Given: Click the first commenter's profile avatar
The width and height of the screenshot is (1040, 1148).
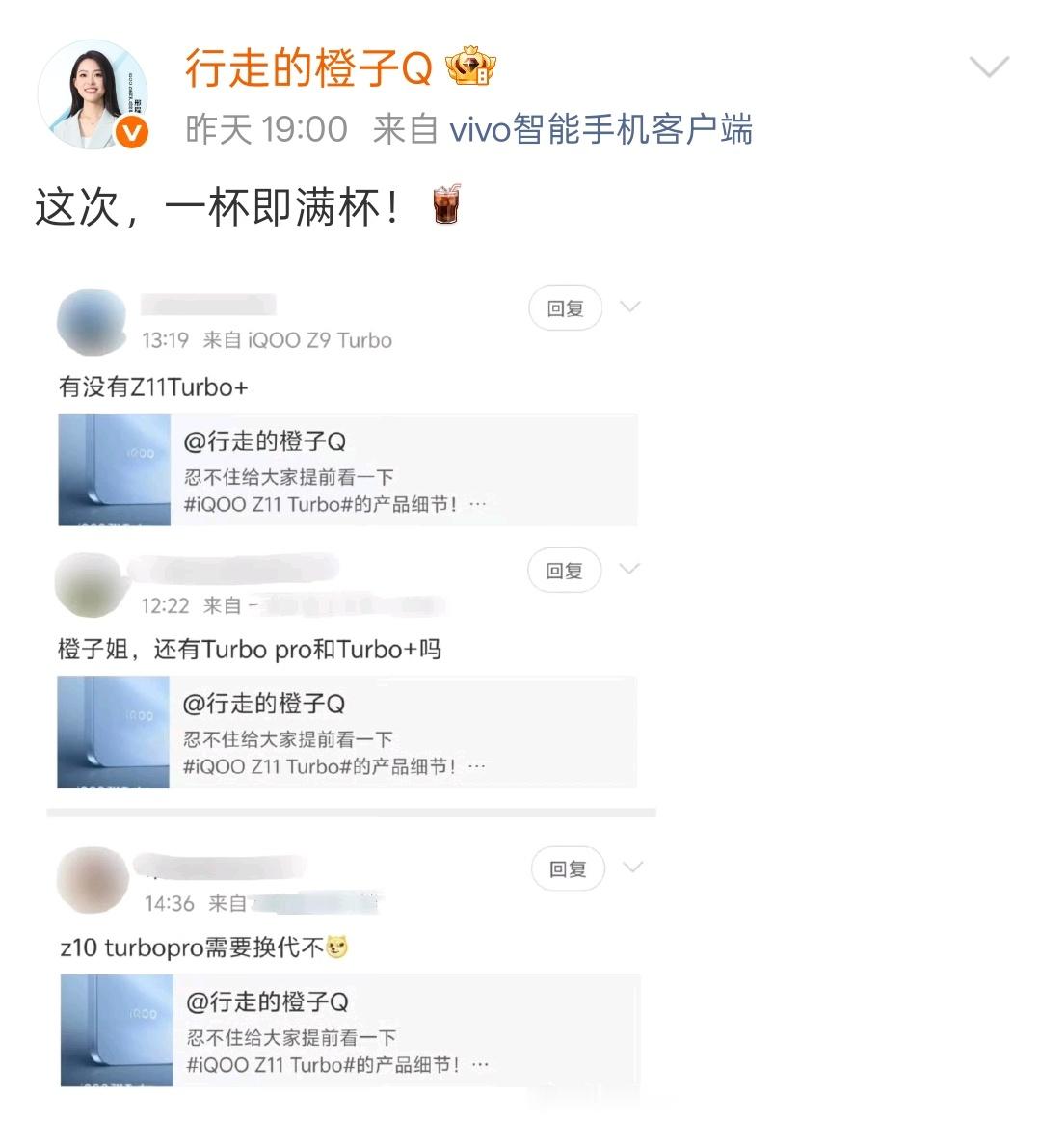Looking at the screenshot, I should pos(92,320).
